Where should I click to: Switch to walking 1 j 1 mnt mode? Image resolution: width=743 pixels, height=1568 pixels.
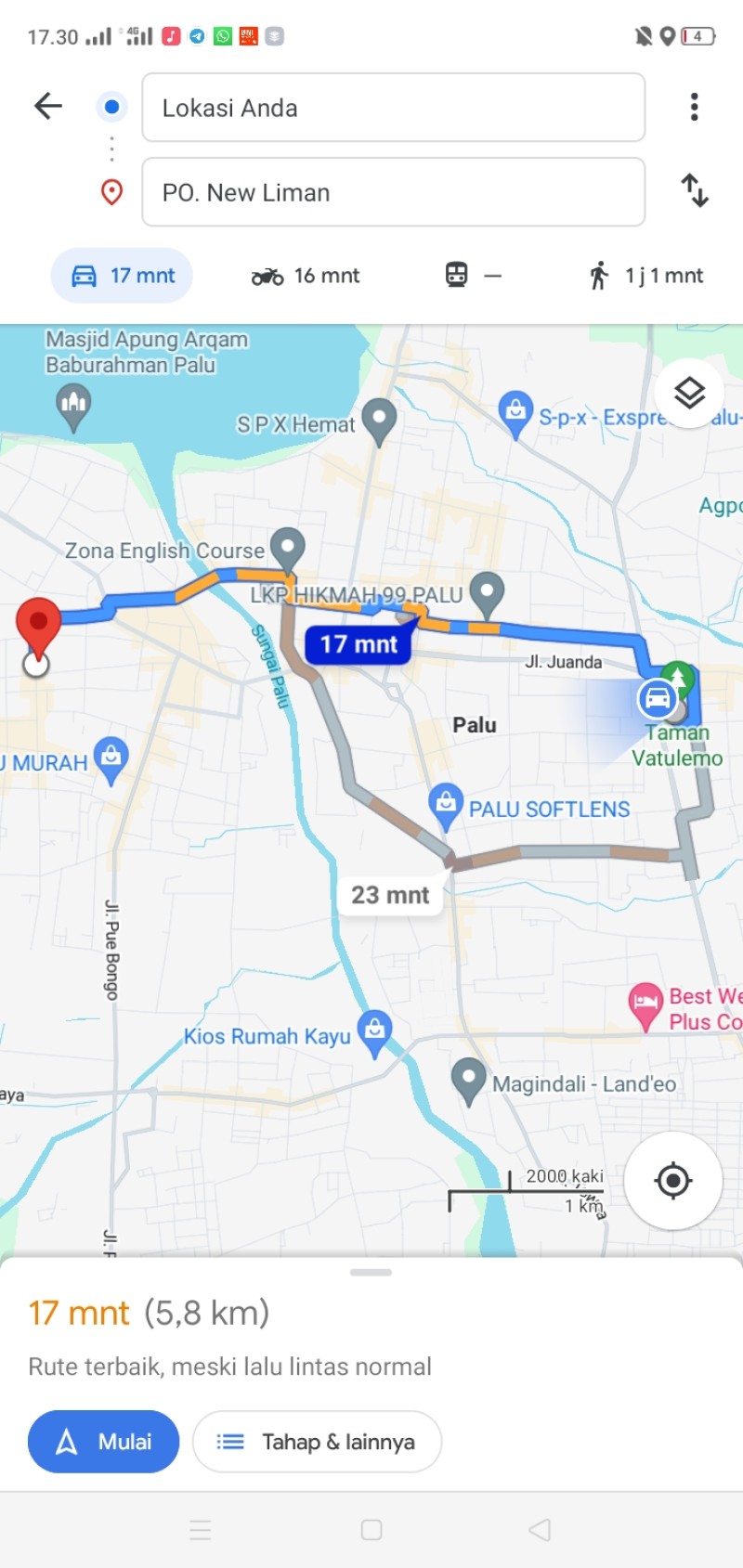645,276
